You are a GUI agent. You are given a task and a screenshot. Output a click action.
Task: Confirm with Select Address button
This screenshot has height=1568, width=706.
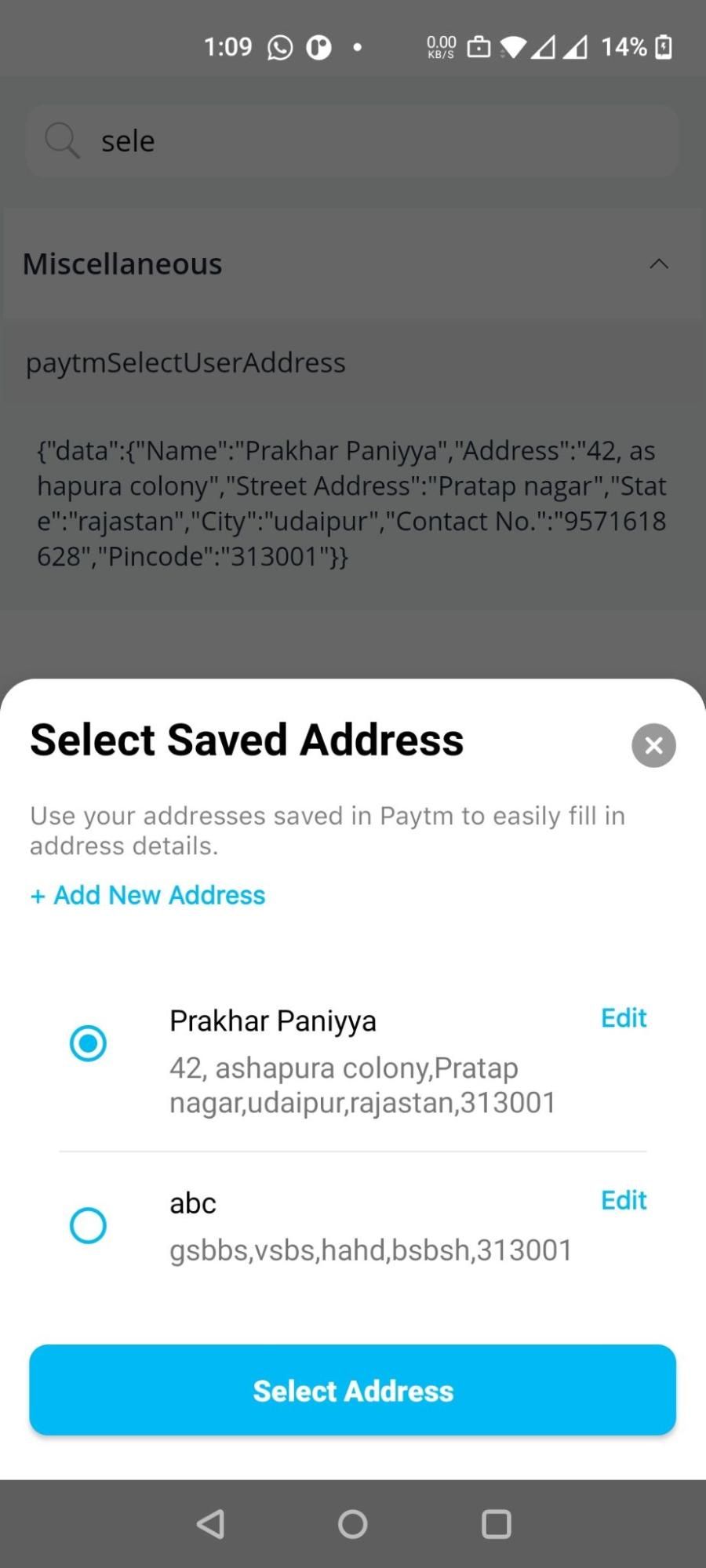coord(352,1390)
